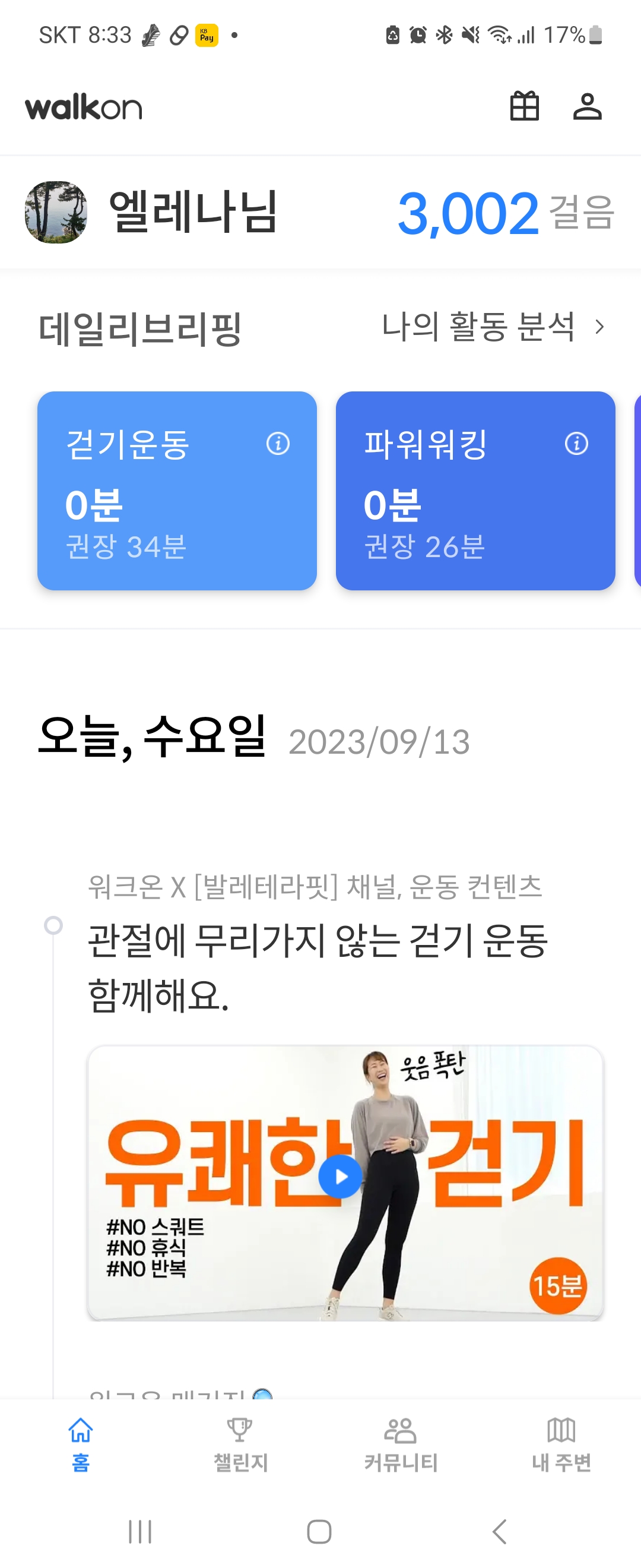This screenshot has height=1568, width=641.
Task: Switch to the 챌린지 tab
Action: pos(240,1443)
